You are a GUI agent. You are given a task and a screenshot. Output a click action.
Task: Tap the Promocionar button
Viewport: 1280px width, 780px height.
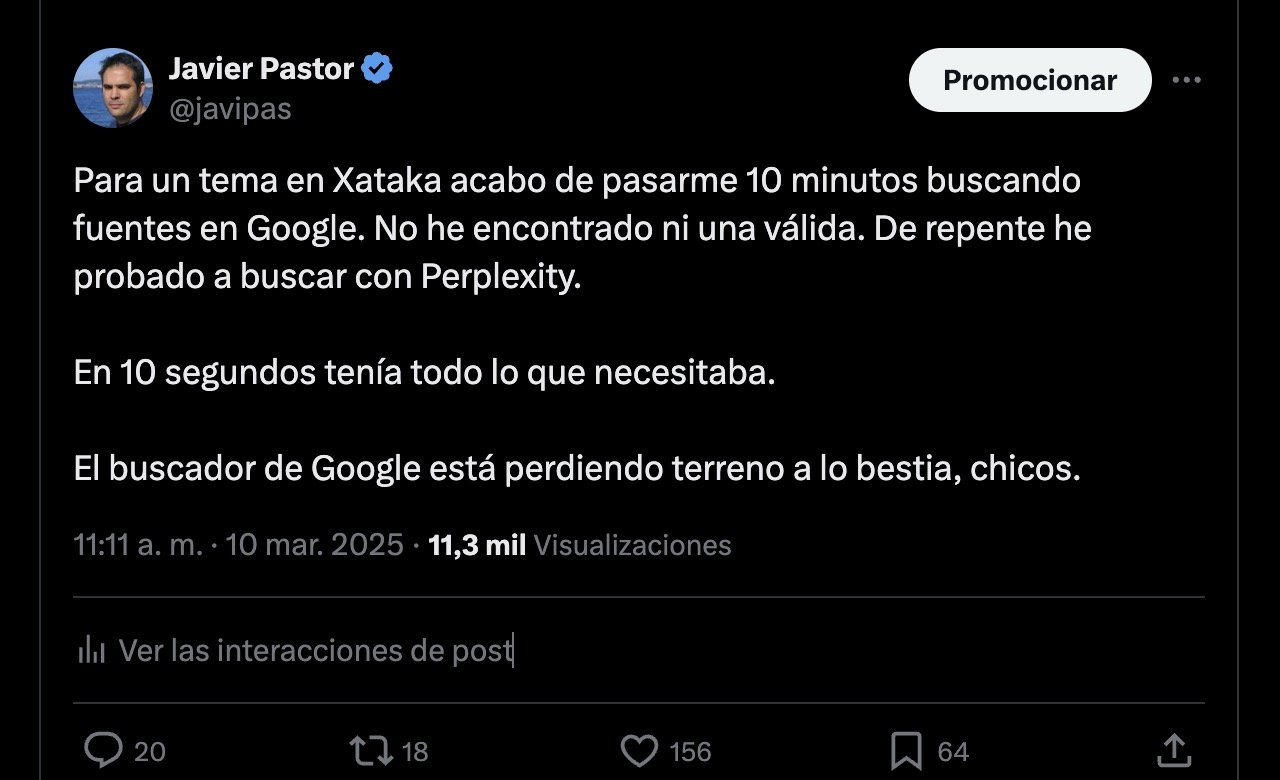1029,80
